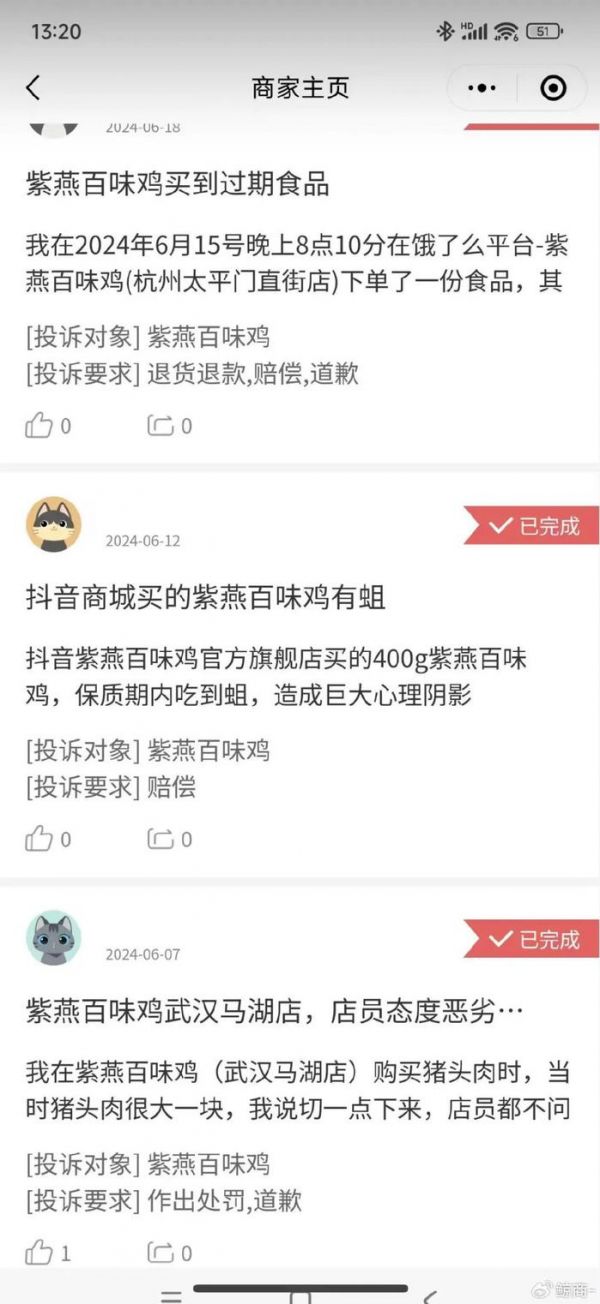
Task: Like the 武汉马湖店 complaint
Action: coord(40,1252)
